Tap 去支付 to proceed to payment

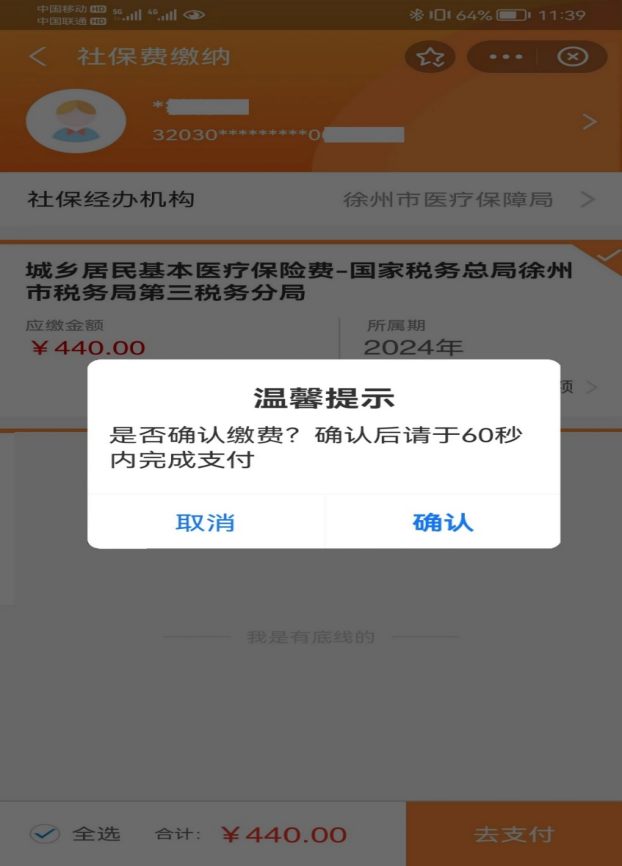(x=513, y=834)
